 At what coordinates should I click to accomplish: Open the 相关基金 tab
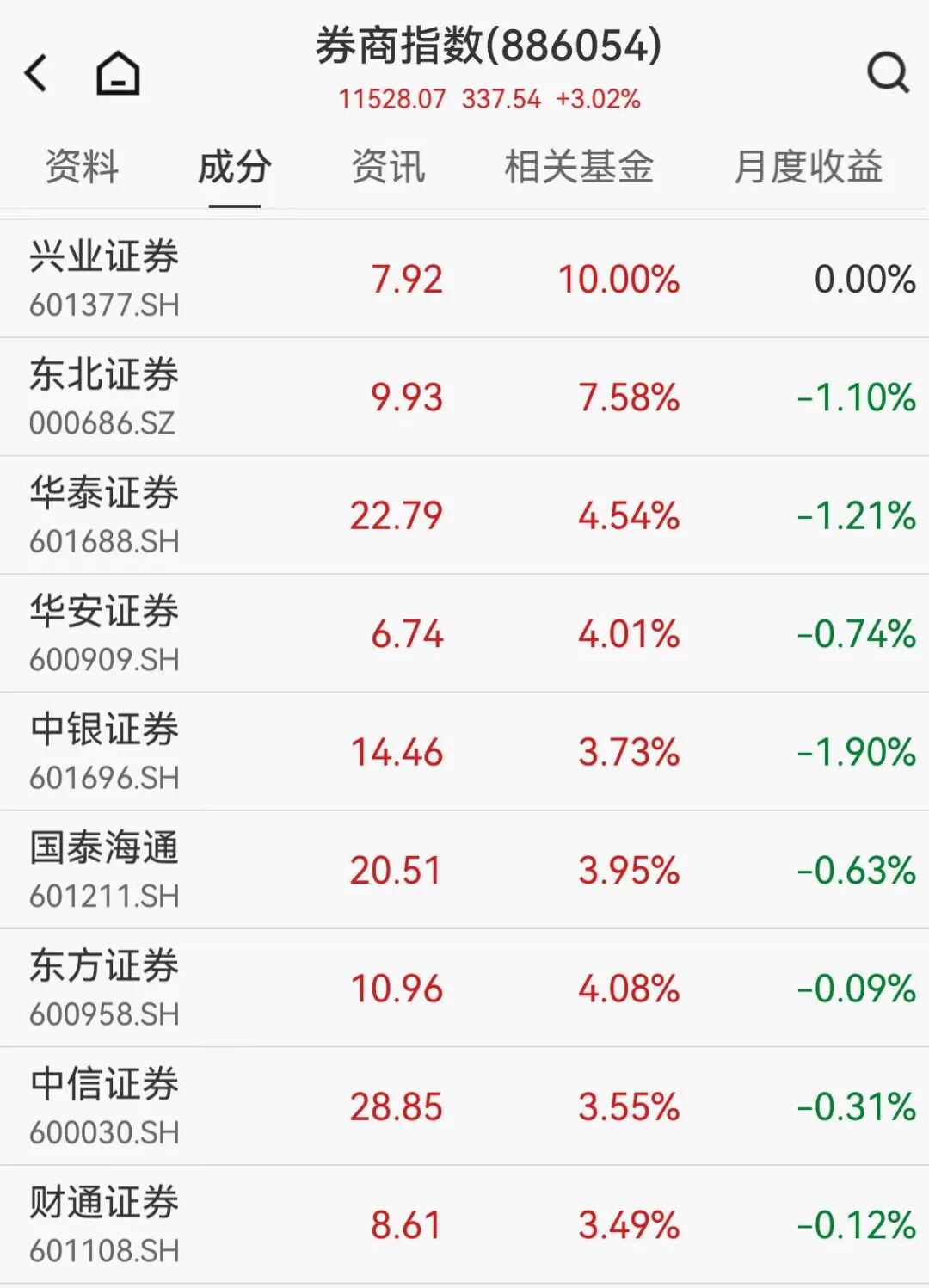pos(579,167)
